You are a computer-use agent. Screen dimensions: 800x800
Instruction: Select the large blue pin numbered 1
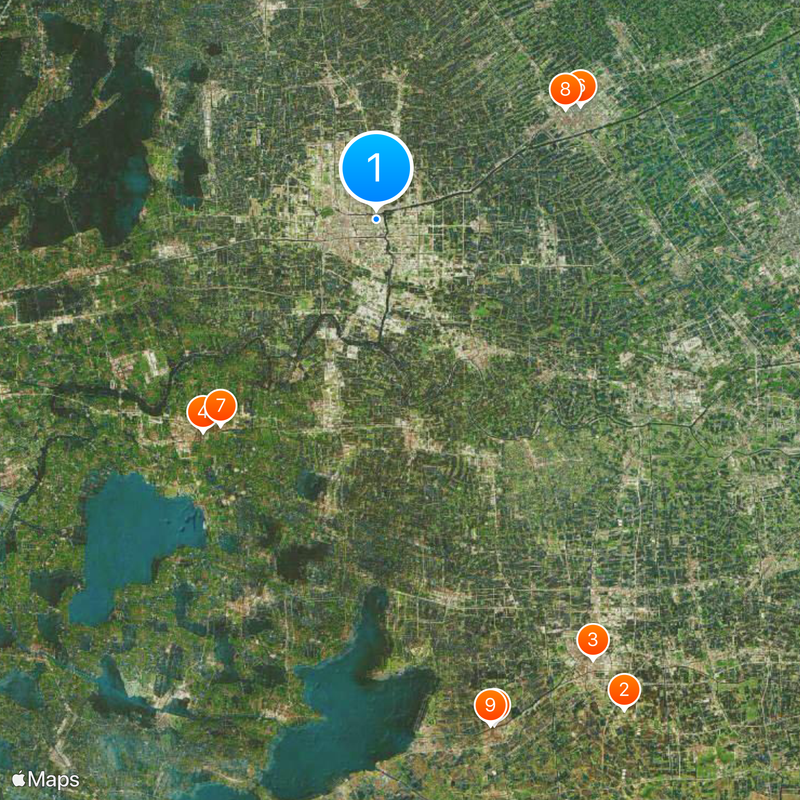[376, 167]
